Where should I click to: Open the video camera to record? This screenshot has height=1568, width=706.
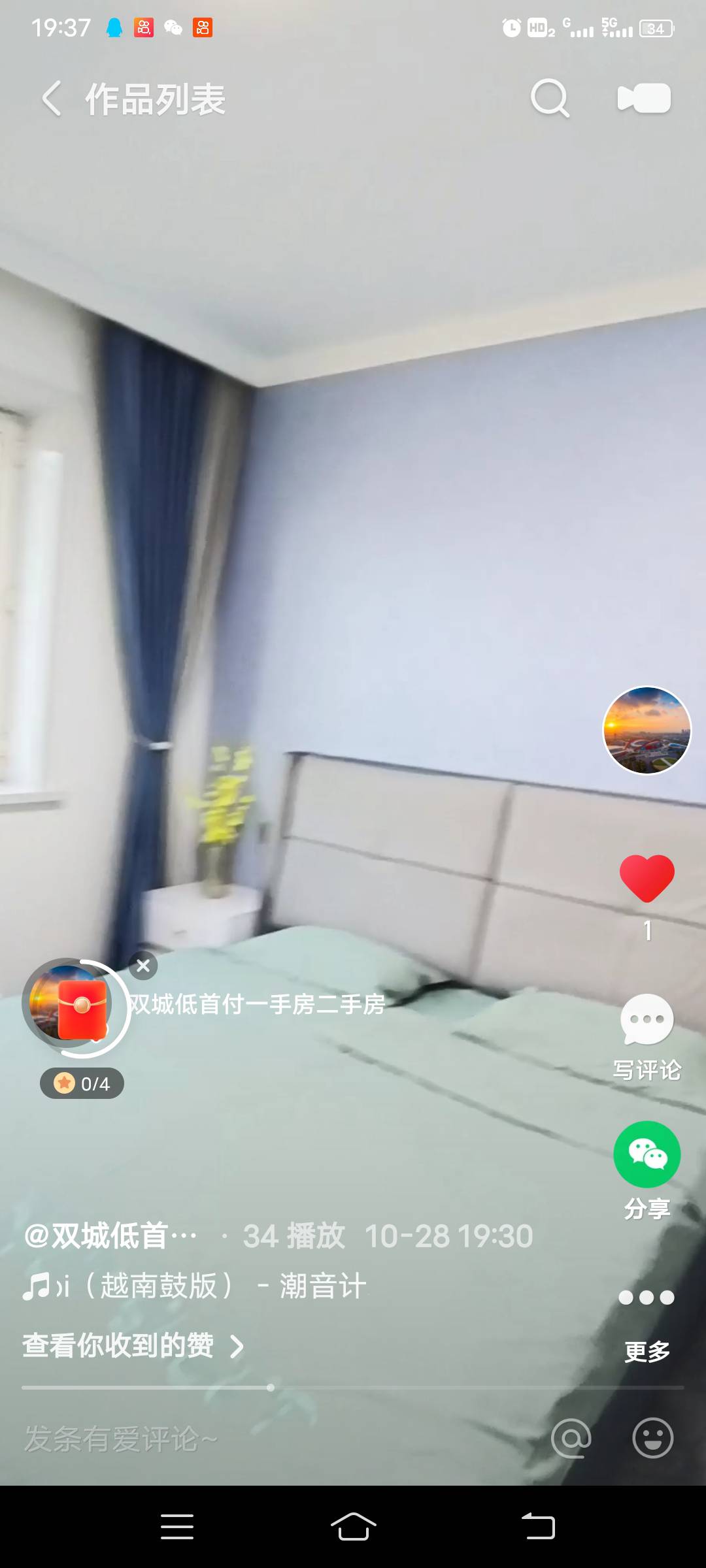tap(644, 99)
